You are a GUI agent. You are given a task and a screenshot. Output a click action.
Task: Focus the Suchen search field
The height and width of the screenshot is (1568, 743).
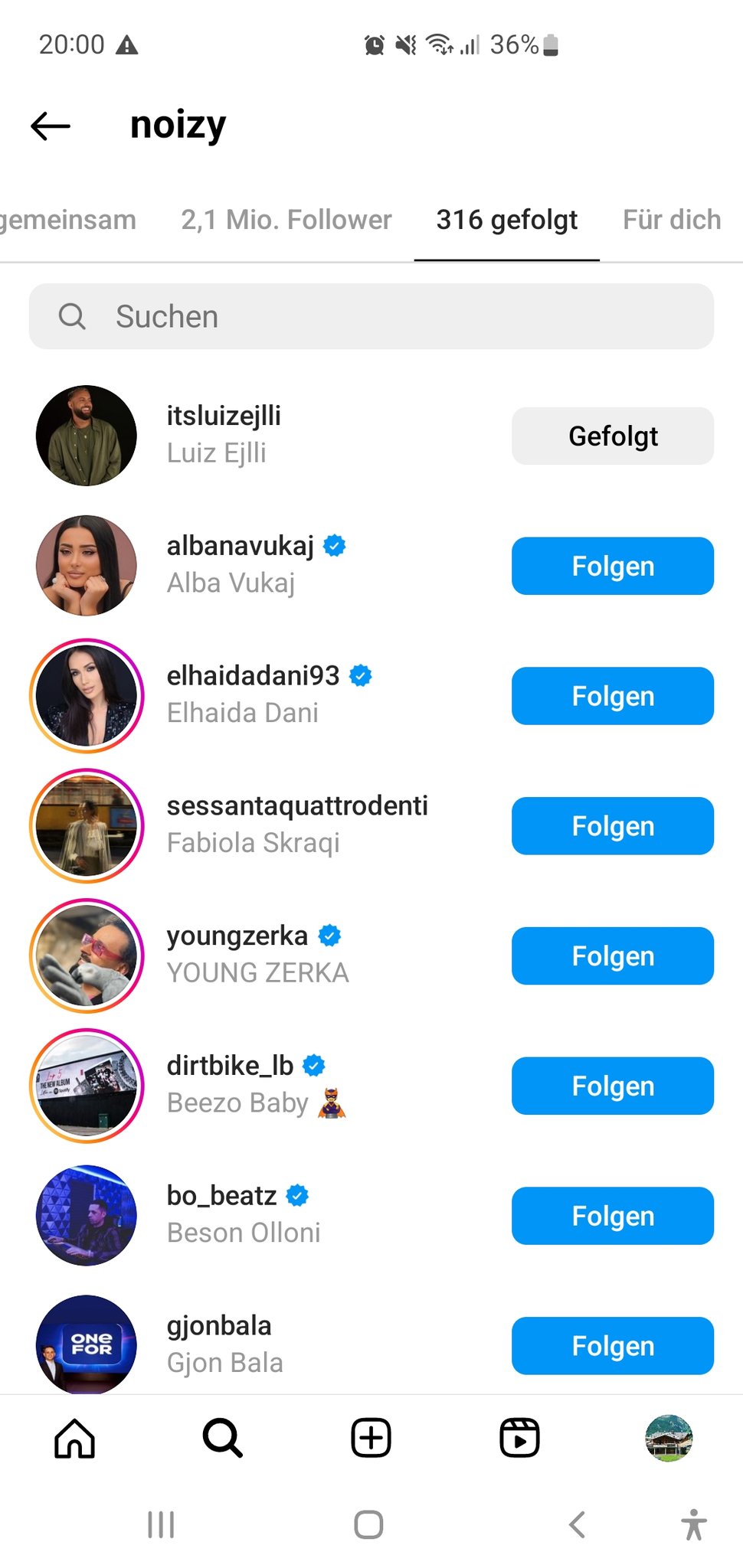pyautogui.click(x=371, y=317)
